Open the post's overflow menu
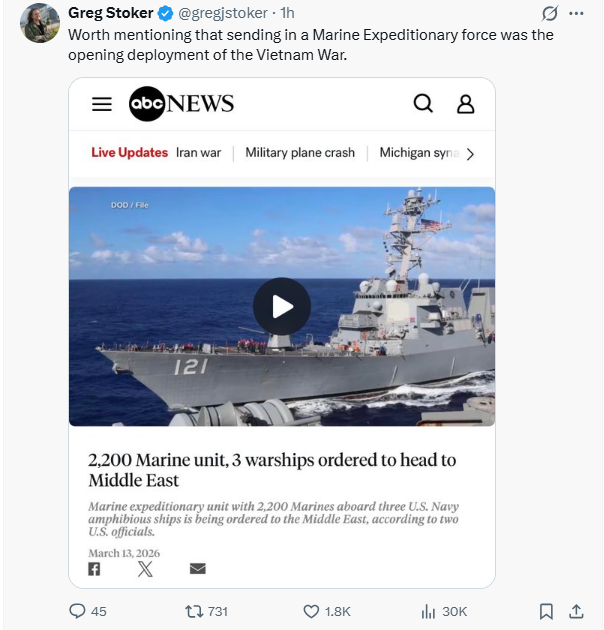Image resolution: width=604 pixels, height=630 pixels. tap(576, 14)
